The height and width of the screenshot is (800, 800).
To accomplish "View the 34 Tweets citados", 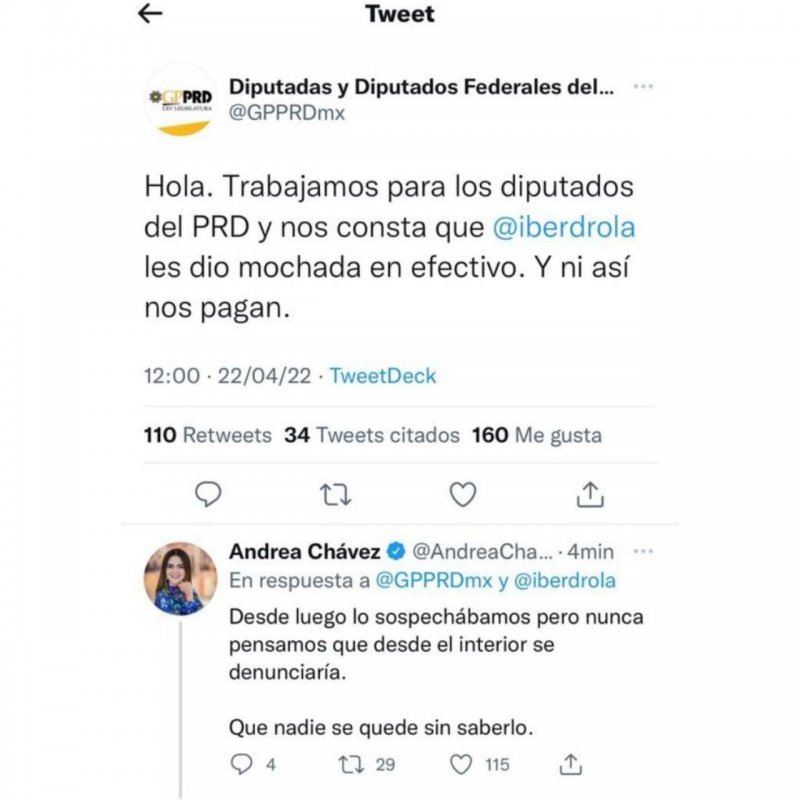I will click(372, 435).
